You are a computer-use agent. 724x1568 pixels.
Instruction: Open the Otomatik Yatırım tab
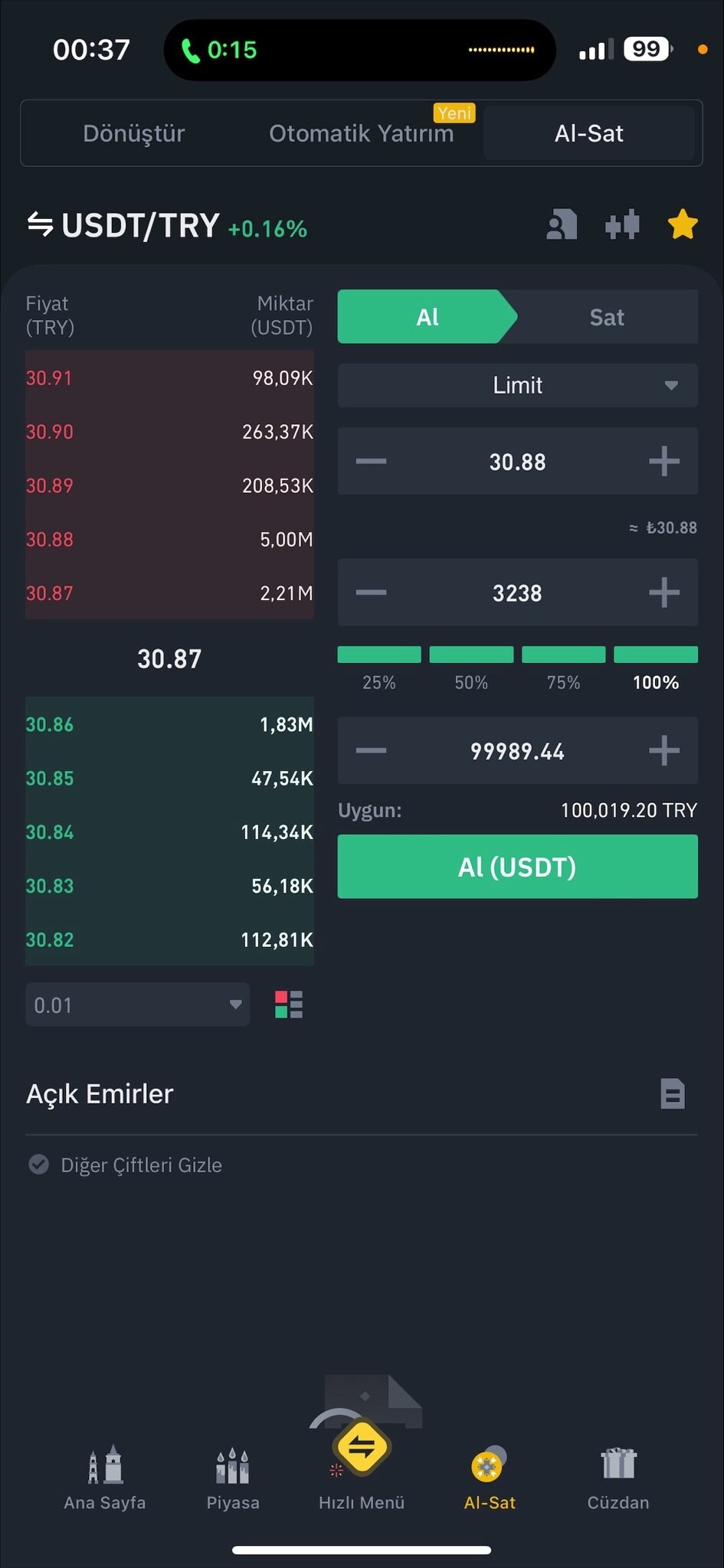(x=361, y=133)
